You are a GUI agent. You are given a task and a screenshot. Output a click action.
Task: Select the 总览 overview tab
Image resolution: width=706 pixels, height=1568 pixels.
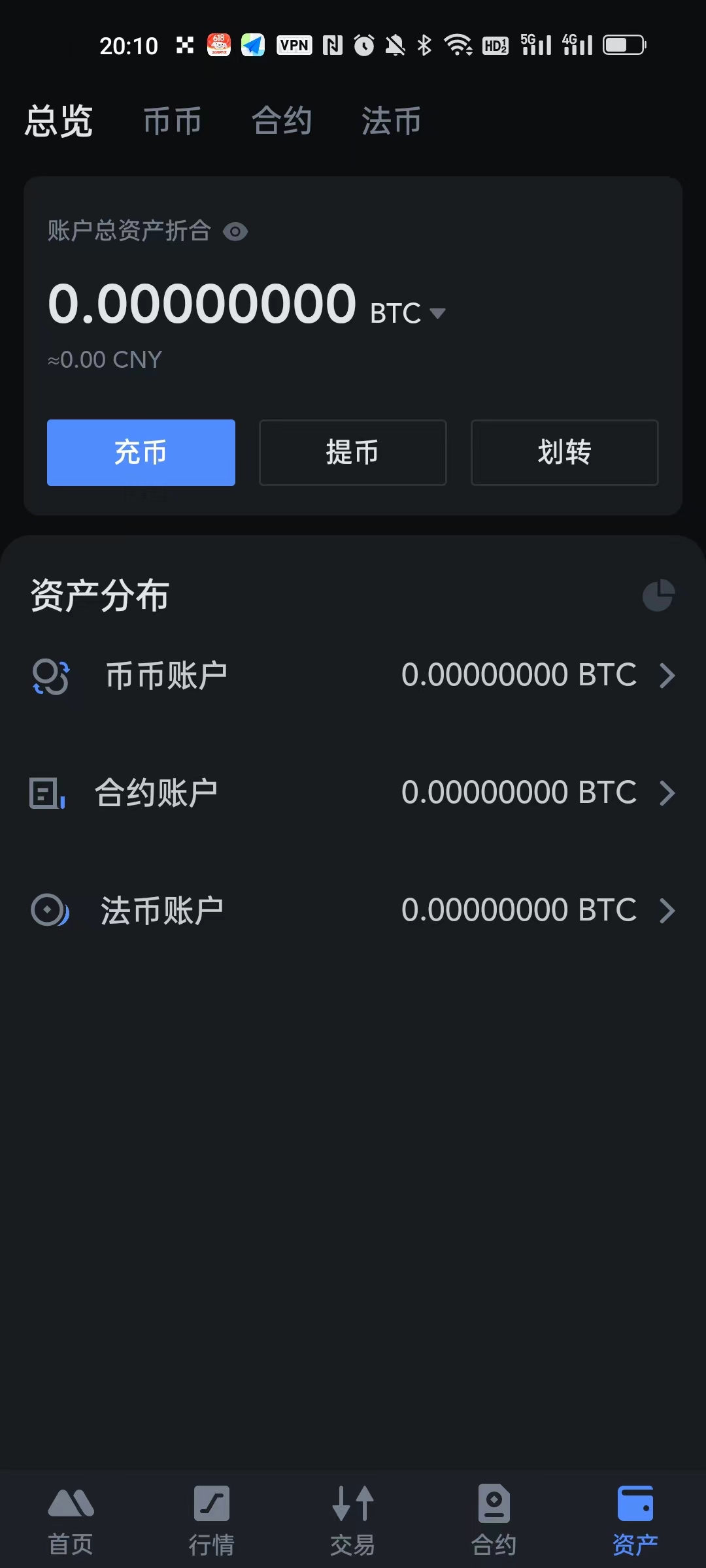click(x=59, y=121)
